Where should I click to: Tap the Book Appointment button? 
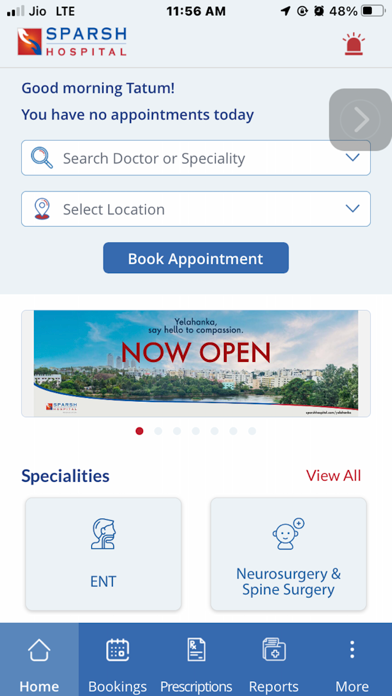click(196, 258)
